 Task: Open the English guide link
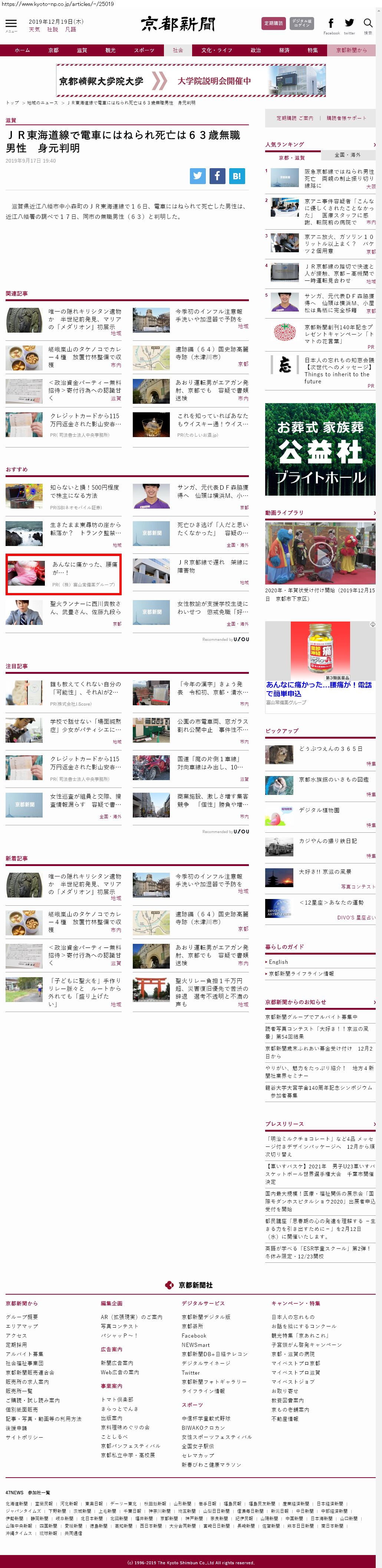pos(279,962)
